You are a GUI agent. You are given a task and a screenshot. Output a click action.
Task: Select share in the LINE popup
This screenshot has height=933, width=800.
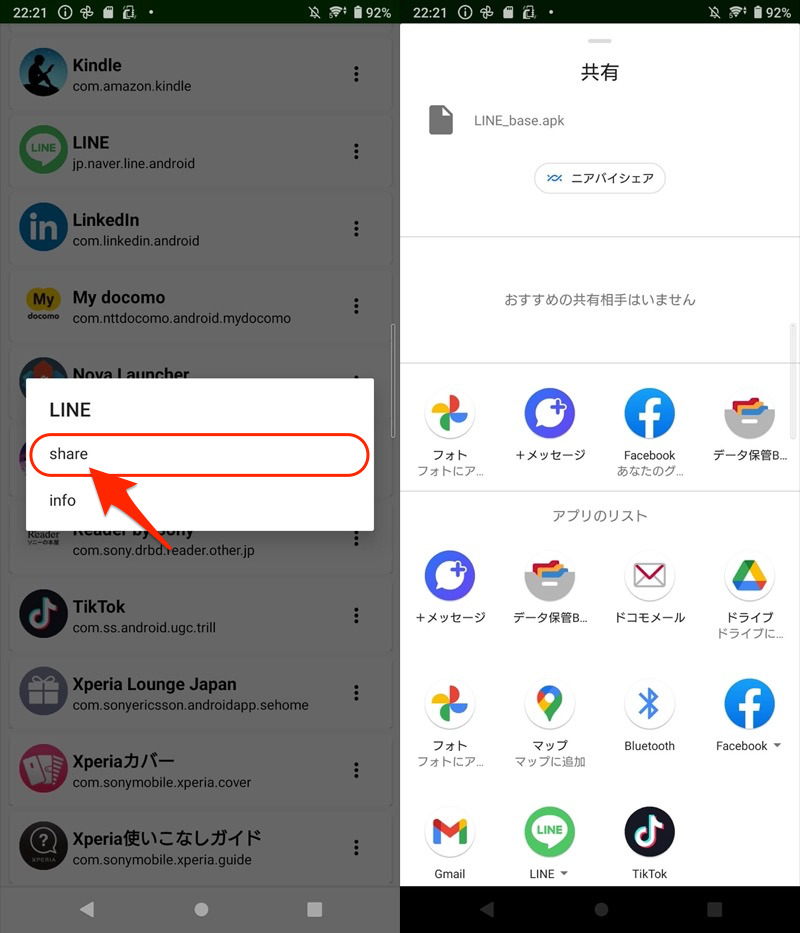(199, 454)
